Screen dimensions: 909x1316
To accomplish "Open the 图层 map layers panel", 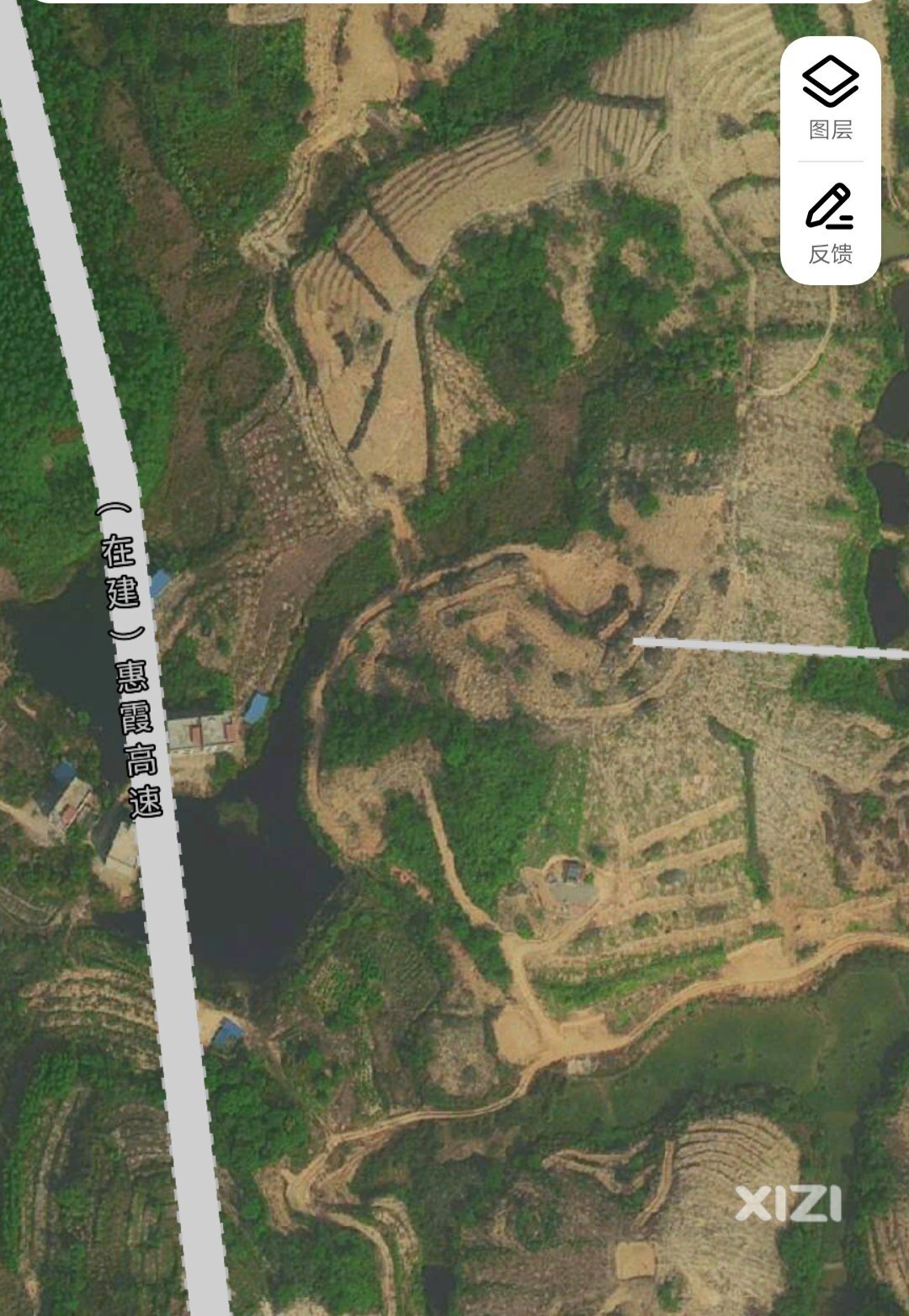I will (830, 98).
